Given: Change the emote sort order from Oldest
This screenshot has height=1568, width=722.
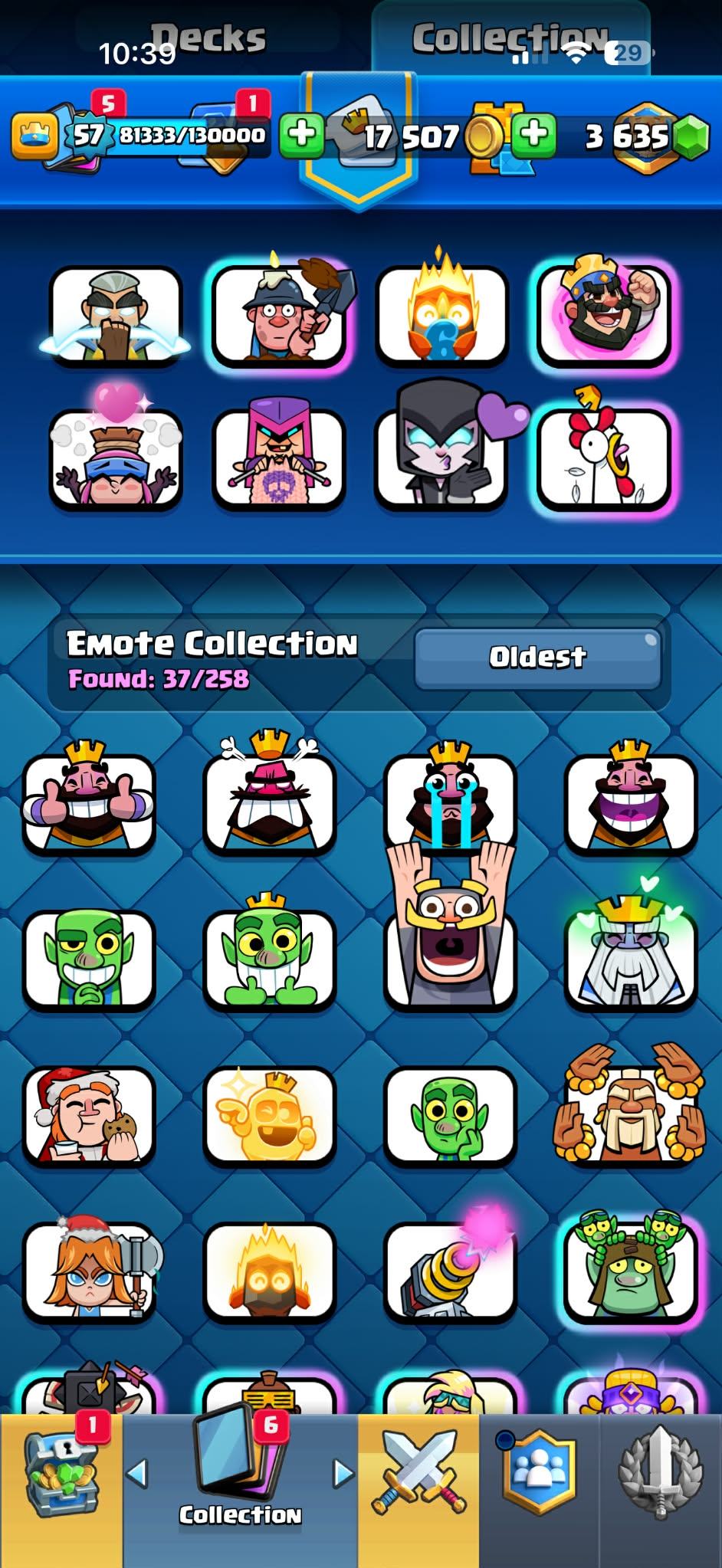Looking at the screenshot, I should pyautogui.click(x=538, y=658).
